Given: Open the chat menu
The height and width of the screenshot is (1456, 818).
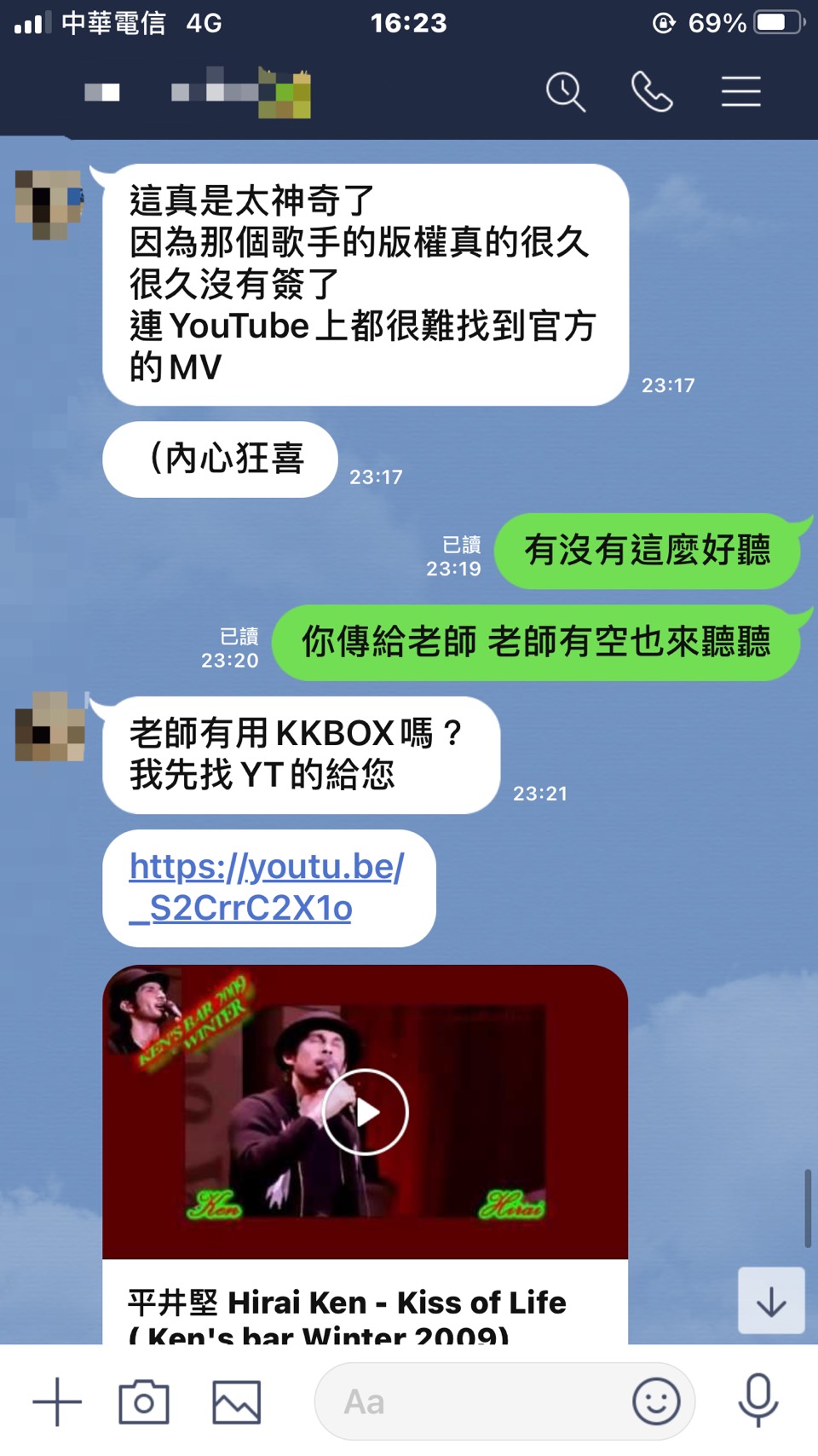Looking at the screenshot, I should coord(740,92).
